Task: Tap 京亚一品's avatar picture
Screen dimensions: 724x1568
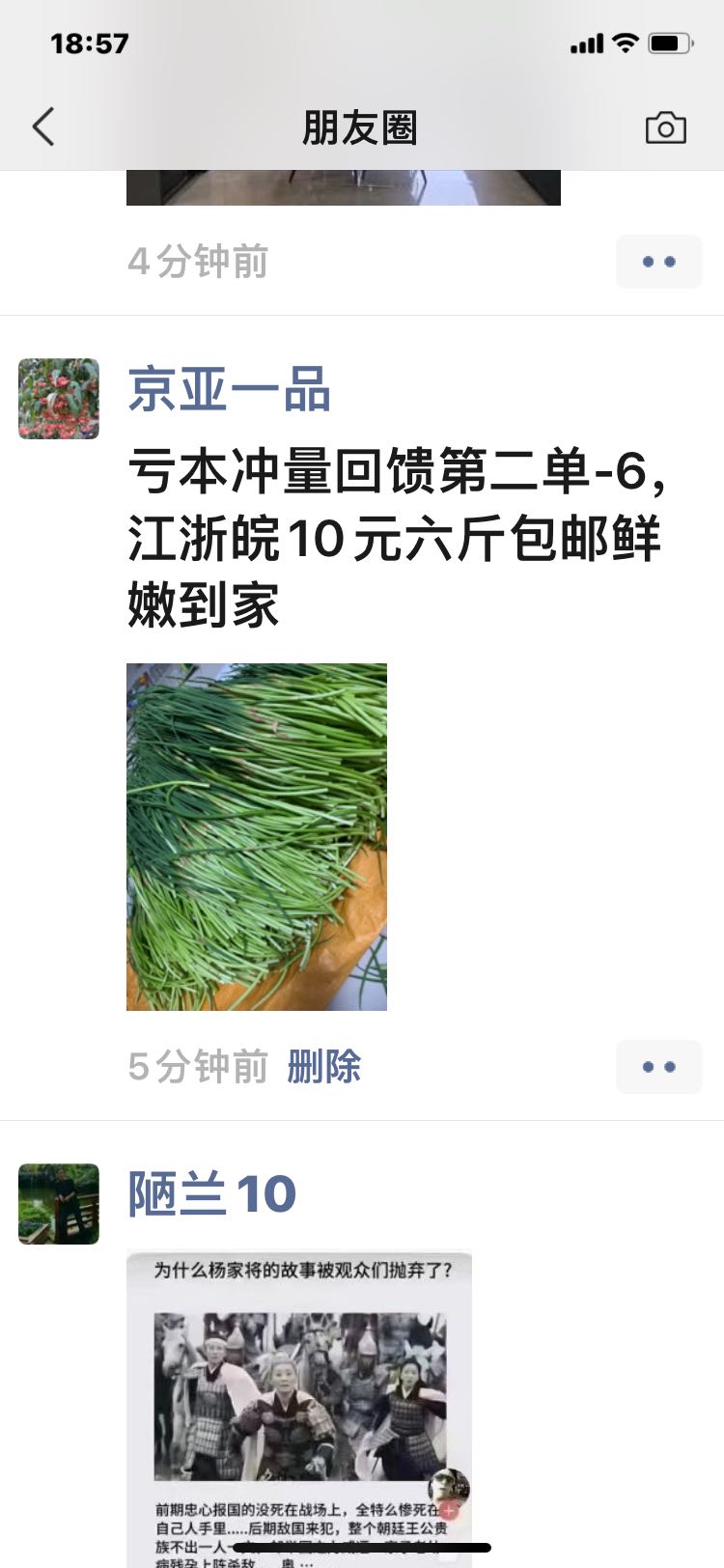Action: (x=59, y=399)
